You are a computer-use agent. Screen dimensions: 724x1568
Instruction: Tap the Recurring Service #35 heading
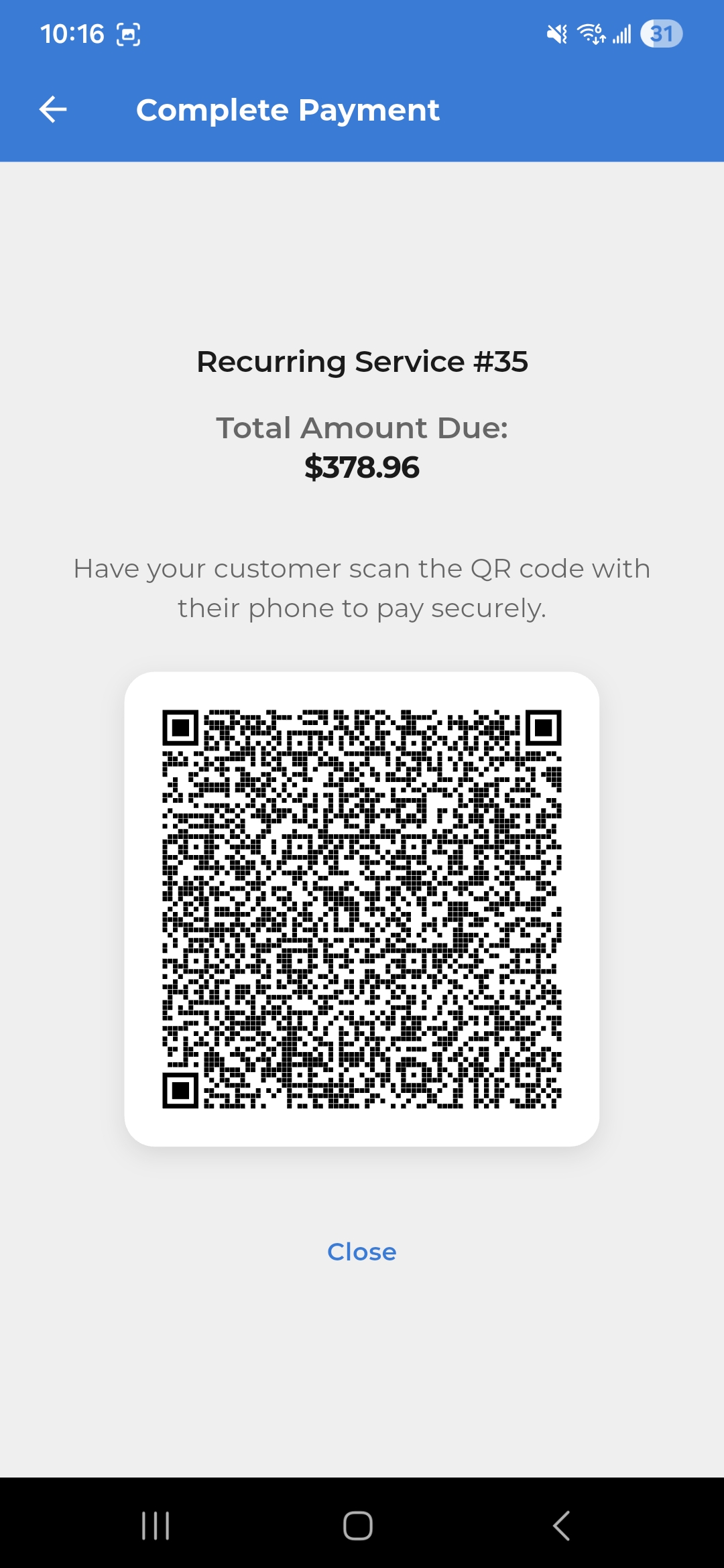(x=362, y=361)
